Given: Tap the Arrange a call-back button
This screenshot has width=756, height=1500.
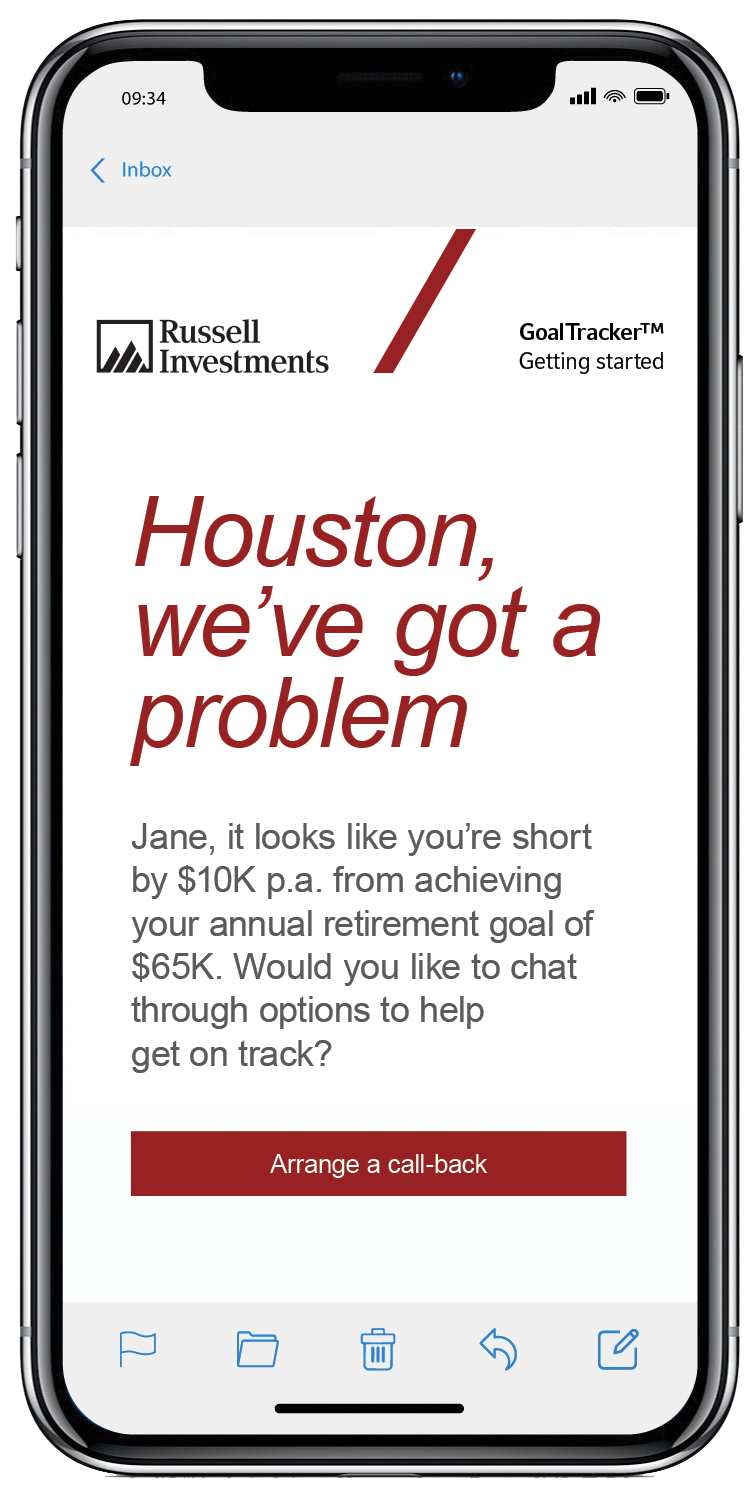Looking at the screenshot, I should pyautogui.click(x=378, y=1164).
